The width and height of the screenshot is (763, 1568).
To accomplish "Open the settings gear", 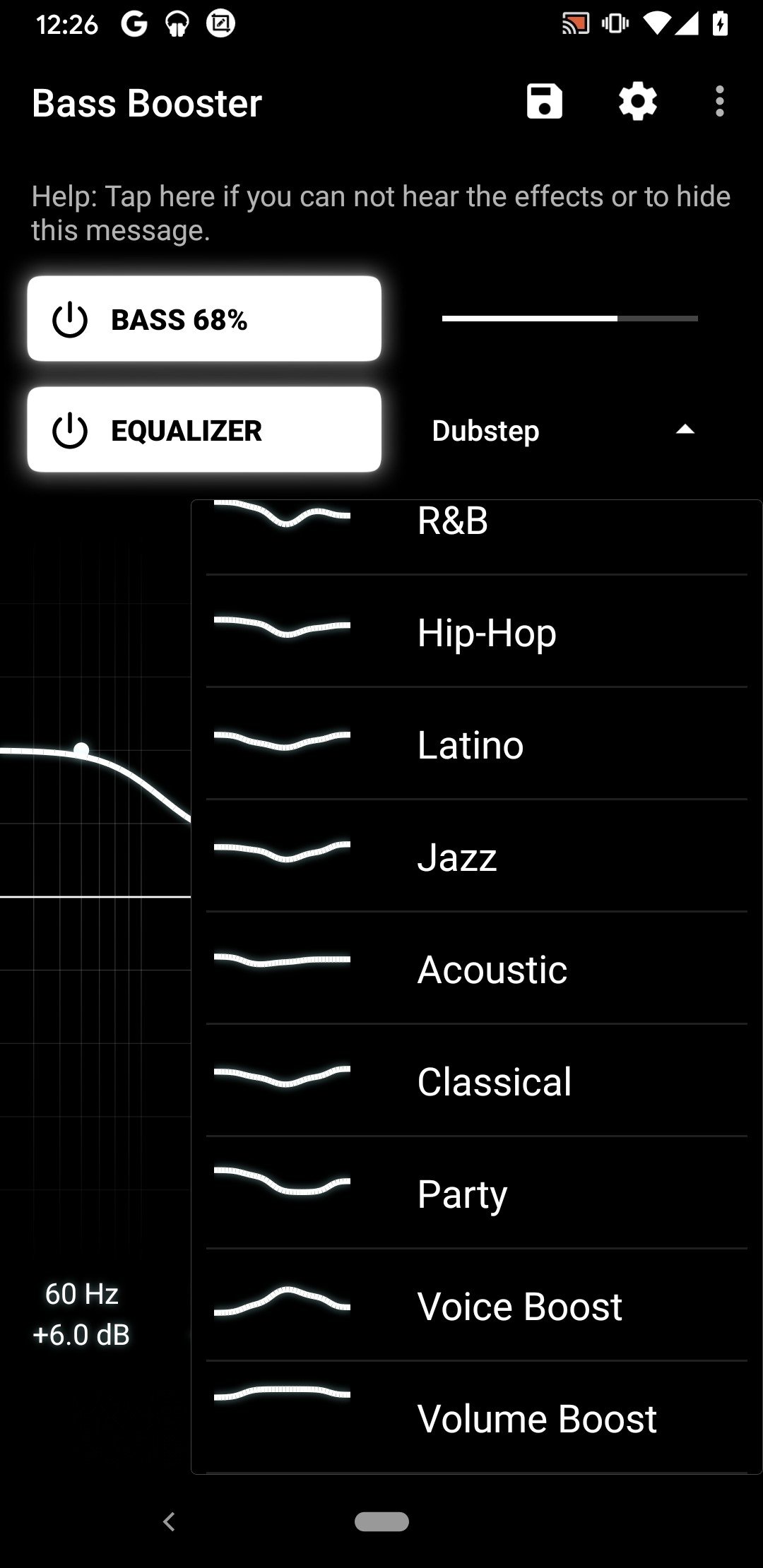I will pos(637,102).
